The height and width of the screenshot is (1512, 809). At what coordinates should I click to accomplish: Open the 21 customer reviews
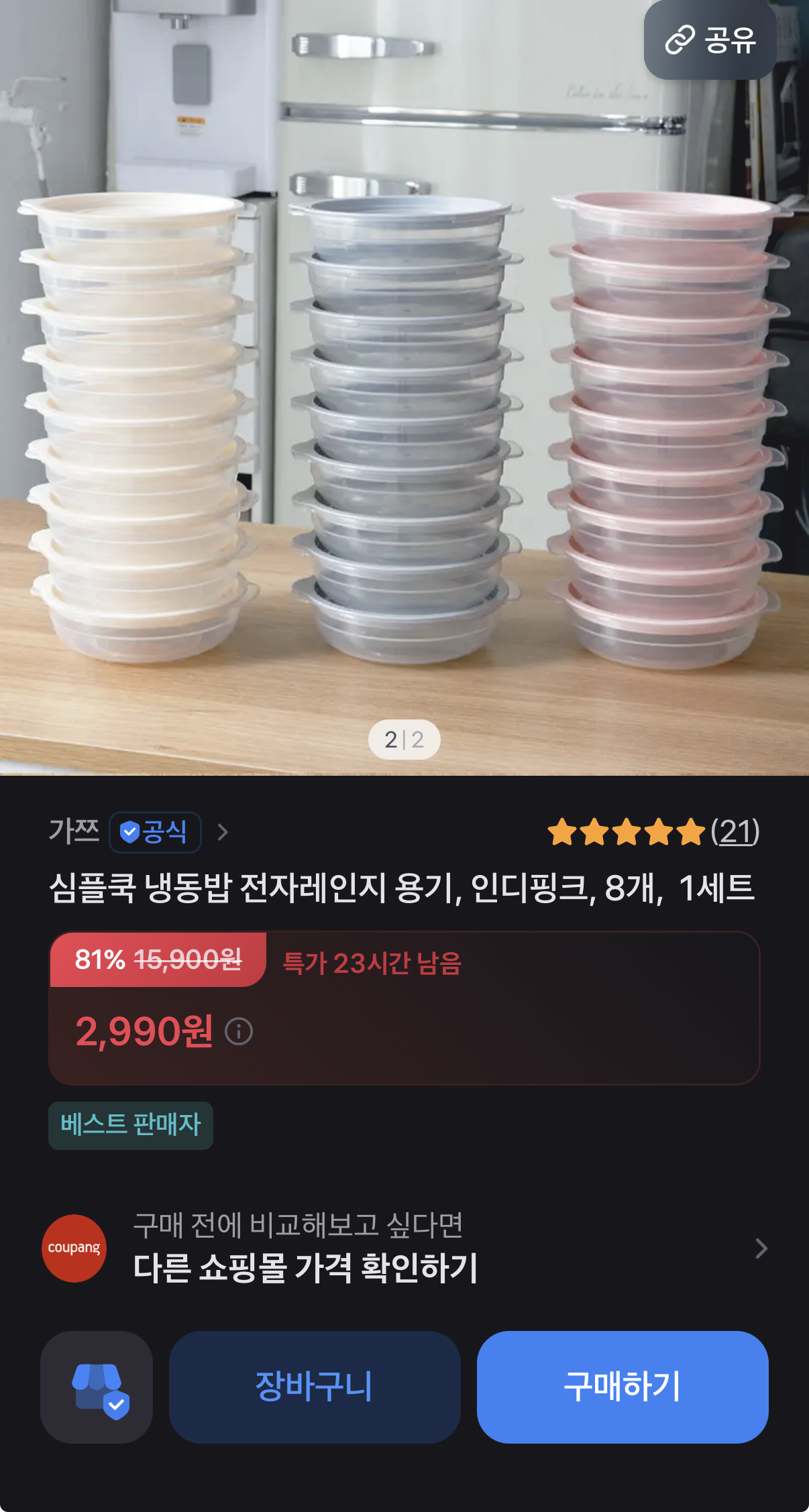point(735,832)
